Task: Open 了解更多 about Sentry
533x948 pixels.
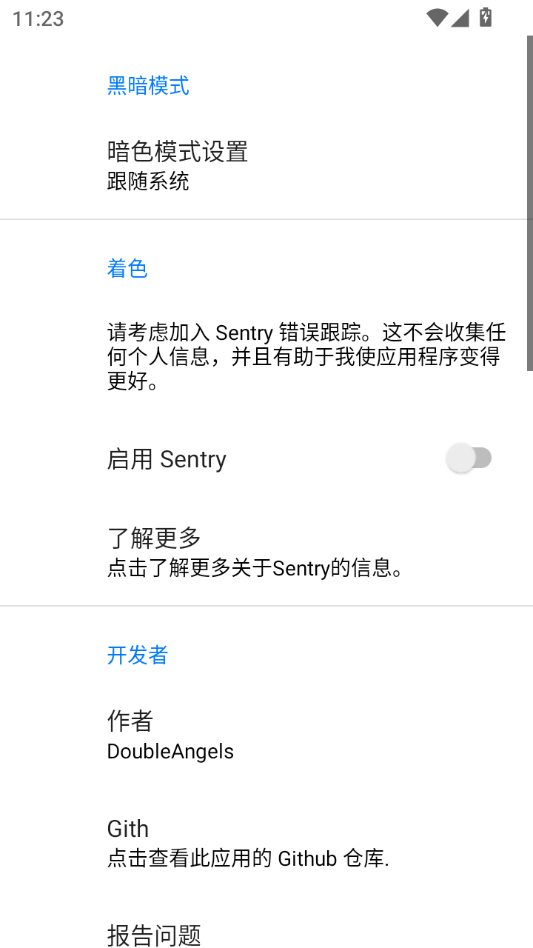Action: pyautogui.click(x=266, y=552)
